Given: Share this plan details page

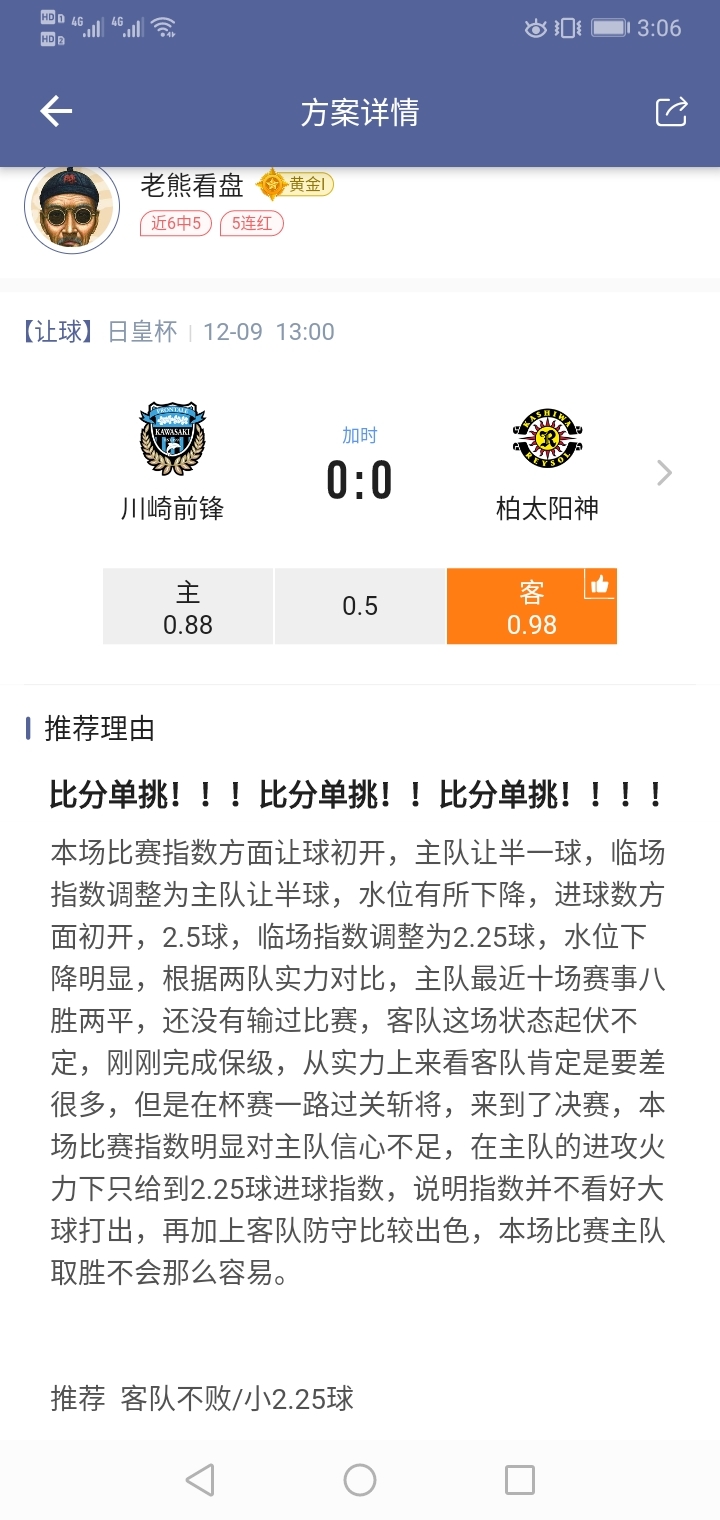Looking at the screenshot, I should coord(671,112).
